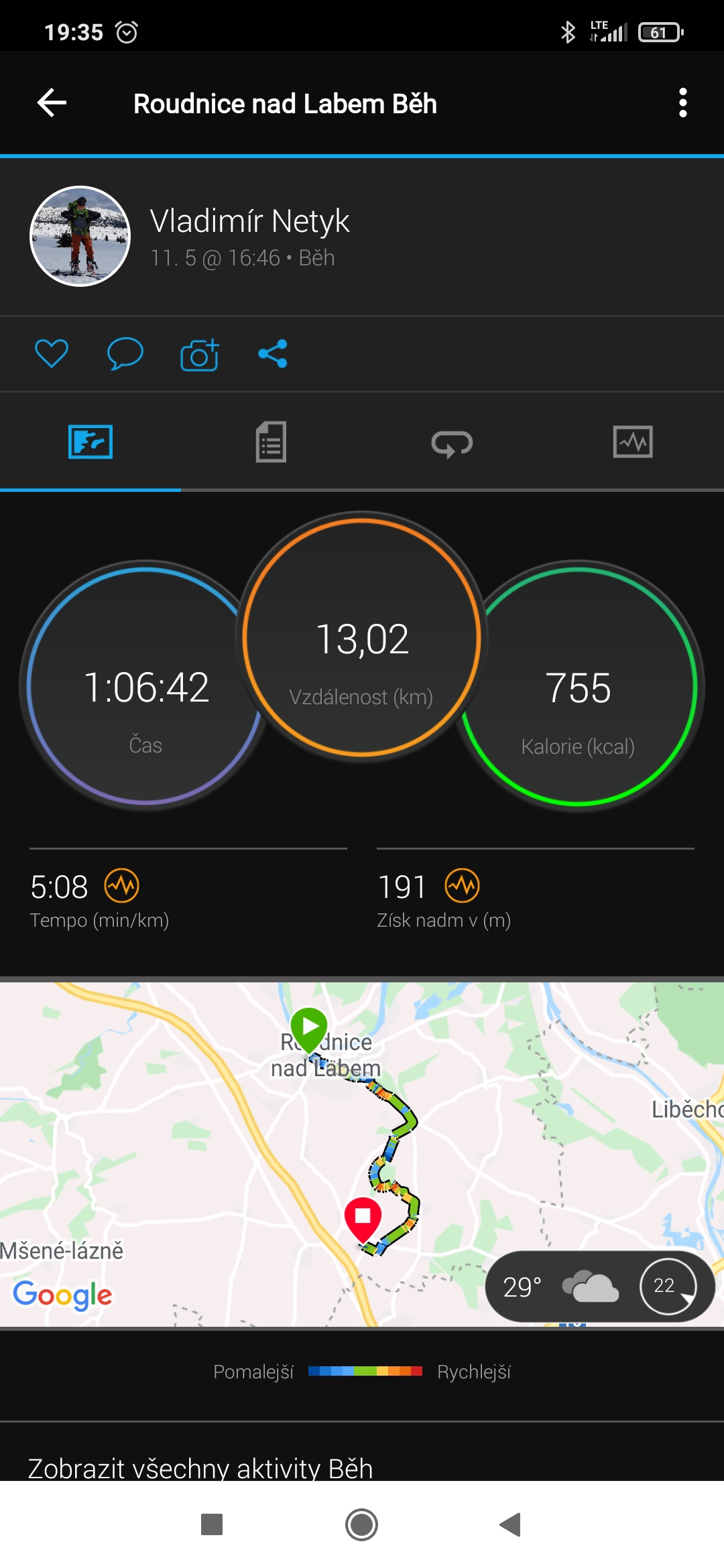Switch to the charts tab
This screenshot has width=724, height=1568.
tap(633, 442)
